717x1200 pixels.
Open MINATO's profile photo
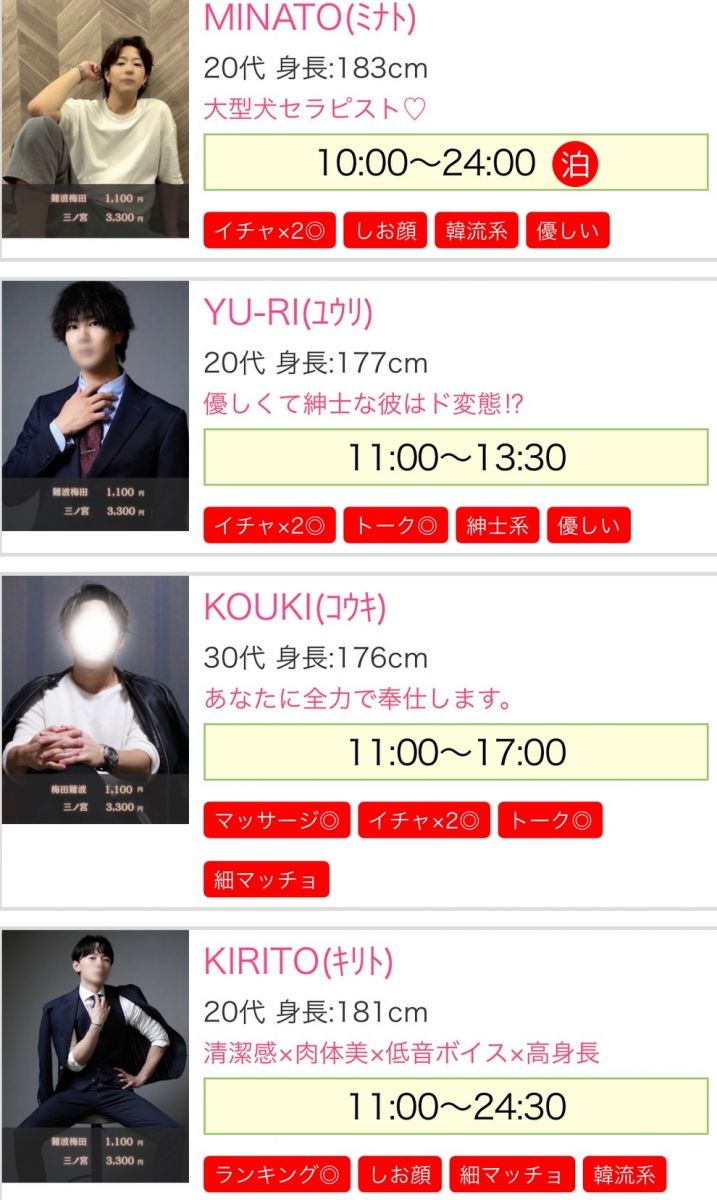(95, 118)
